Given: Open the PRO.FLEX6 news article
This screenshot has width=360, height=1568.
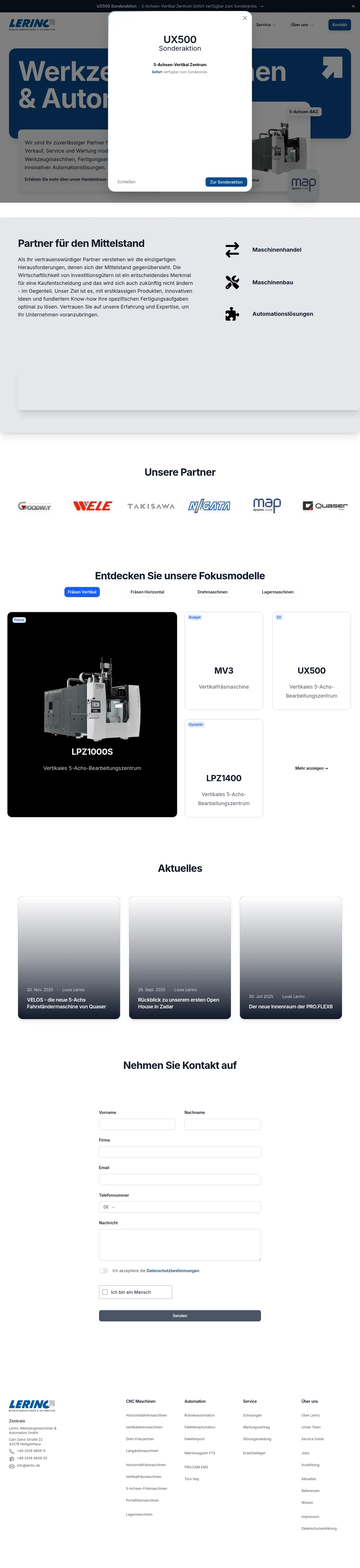Looking at the screenshot, I should (291, 957).
